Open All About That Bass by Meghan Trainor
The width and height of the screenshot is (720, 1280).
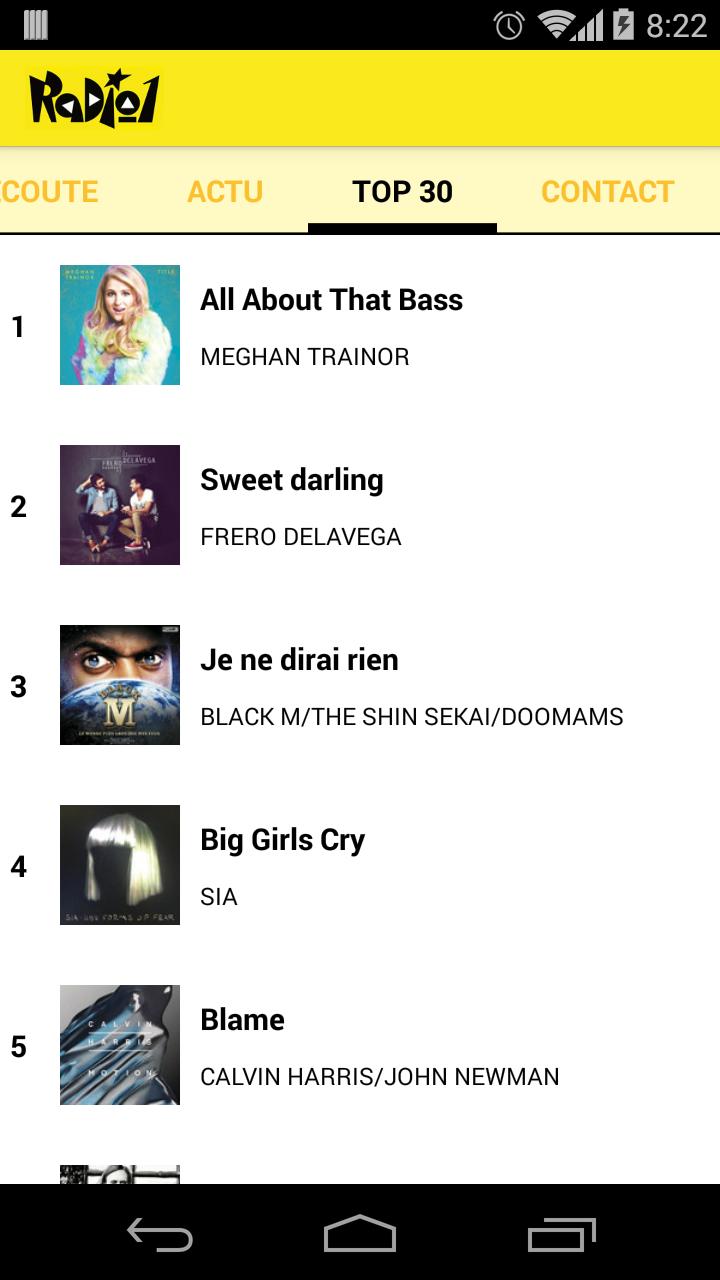(360, 326)
